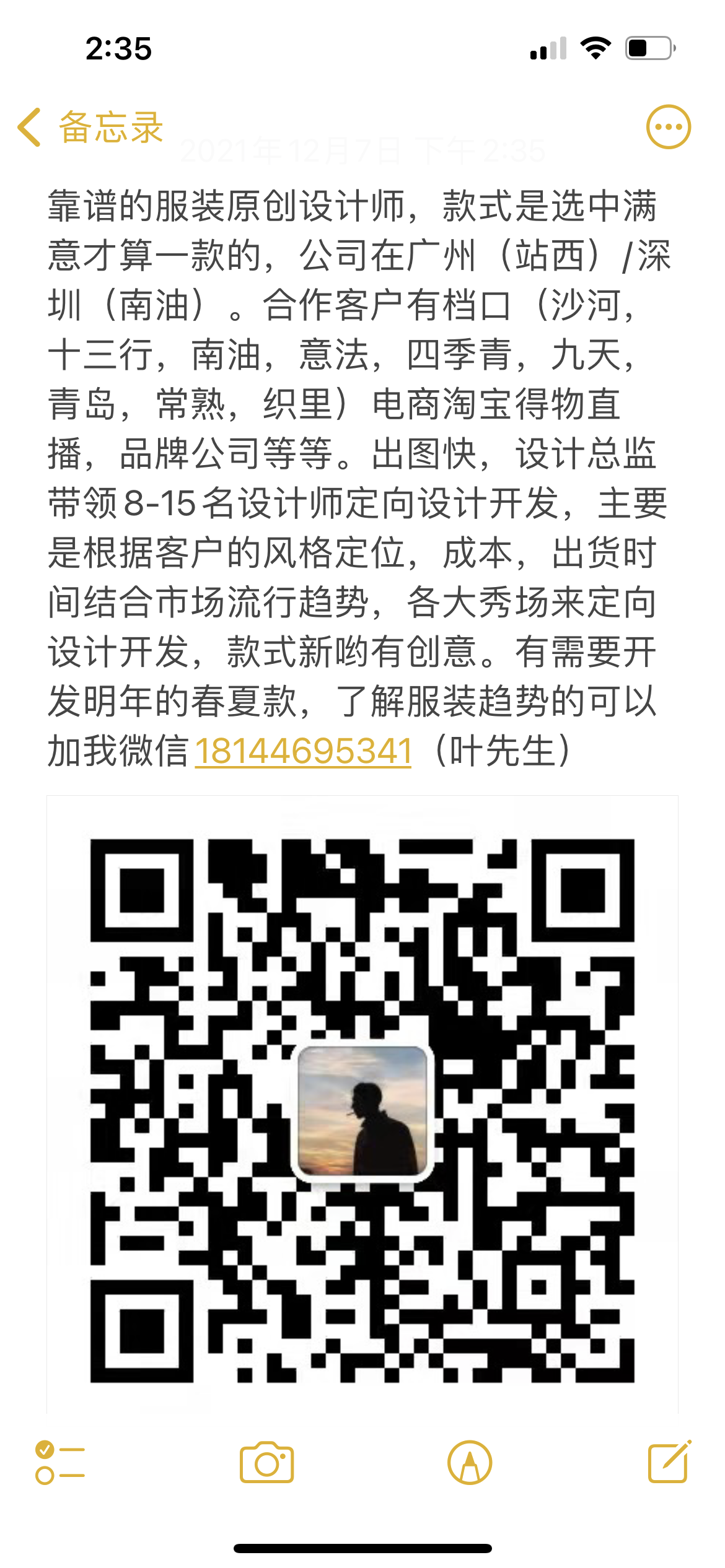Add a checklist to the note
Image resolution: width=725 pixels, height=1568 pixels.
coord(59,1463)
